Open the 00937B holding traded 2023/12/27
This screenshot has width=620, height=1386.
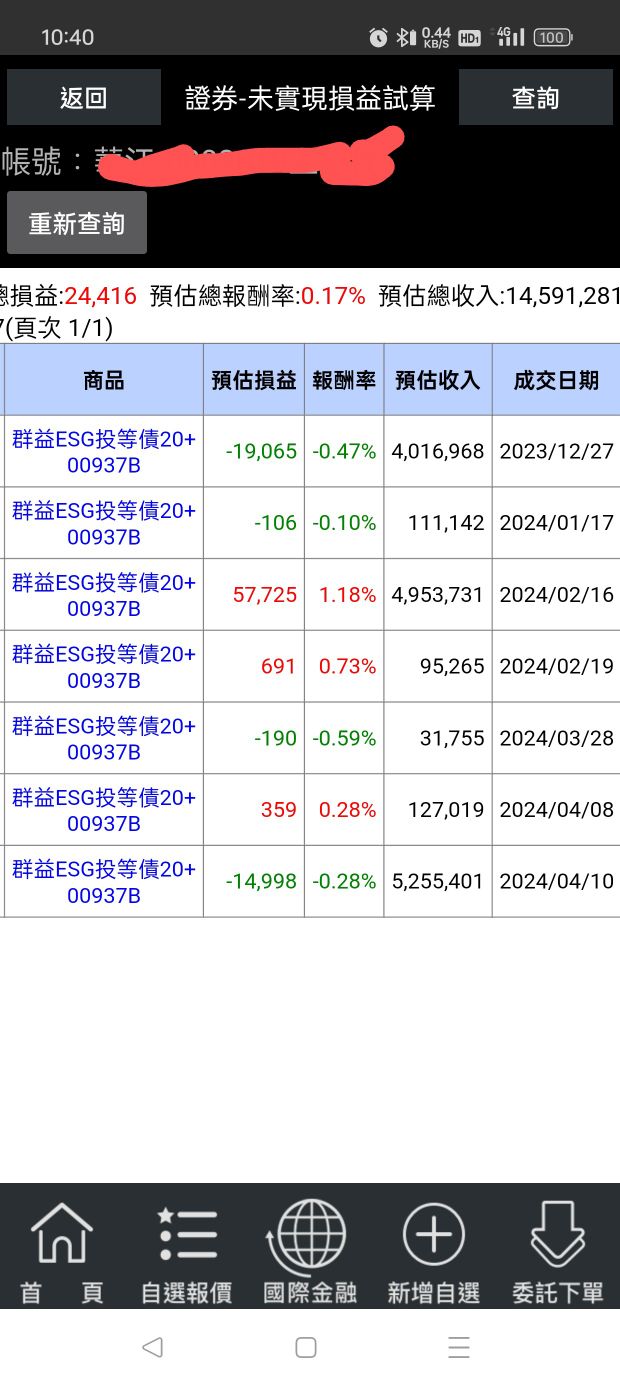coord(104,451)
